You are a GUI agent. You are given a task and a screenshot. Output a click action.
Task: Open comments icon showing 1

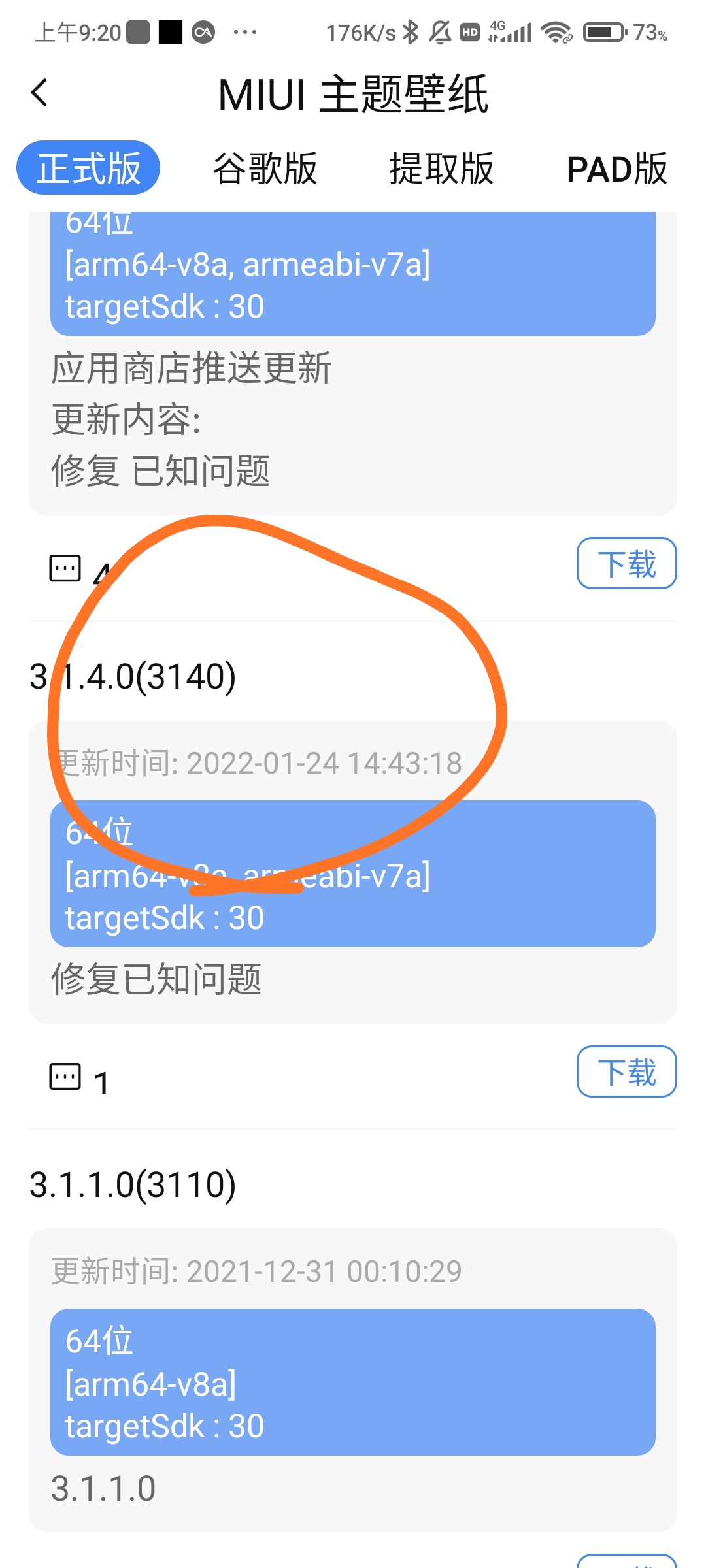click(x=65, y=1077)
